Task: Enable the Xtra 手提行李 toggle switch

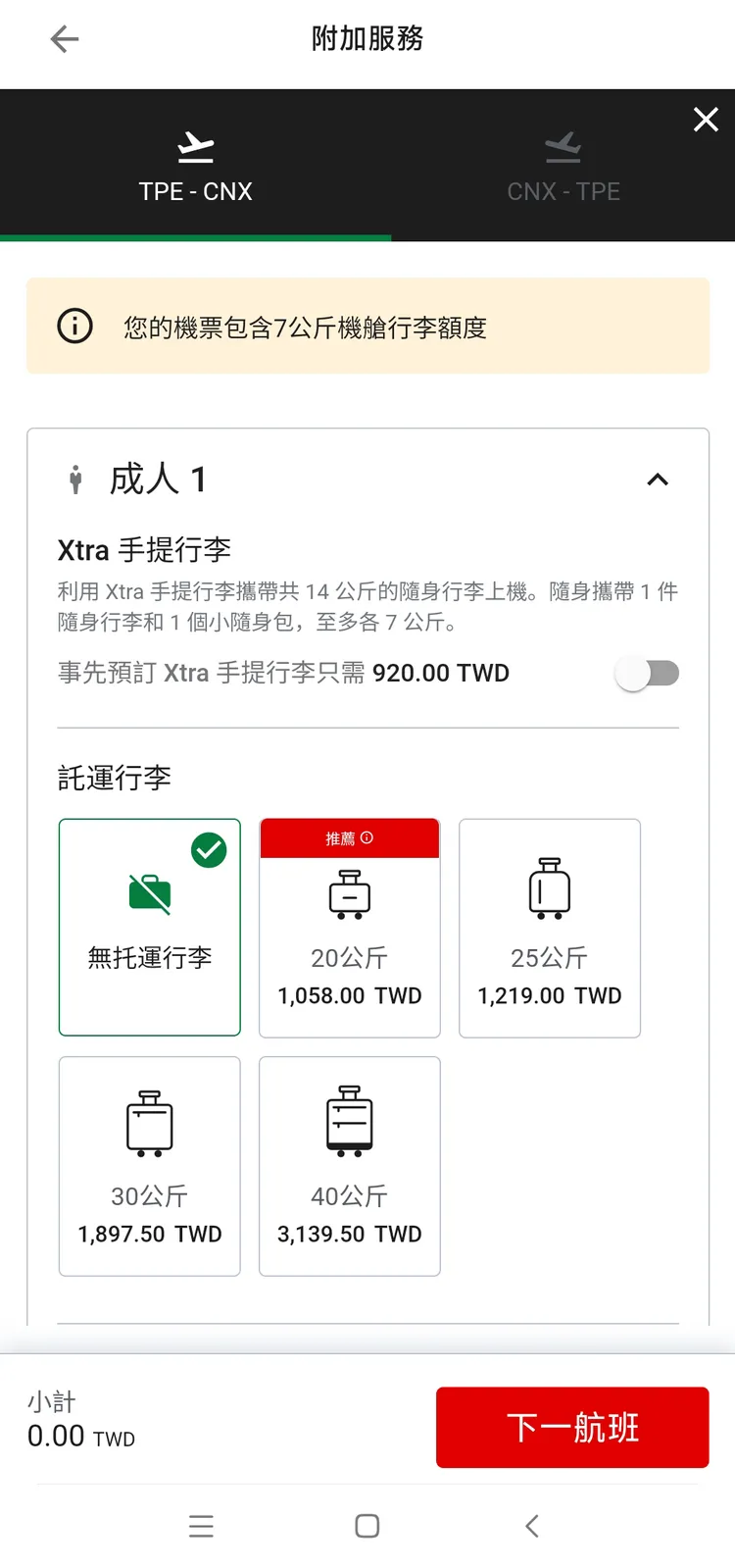Action: pyautogui.click(x=647, y=673)
